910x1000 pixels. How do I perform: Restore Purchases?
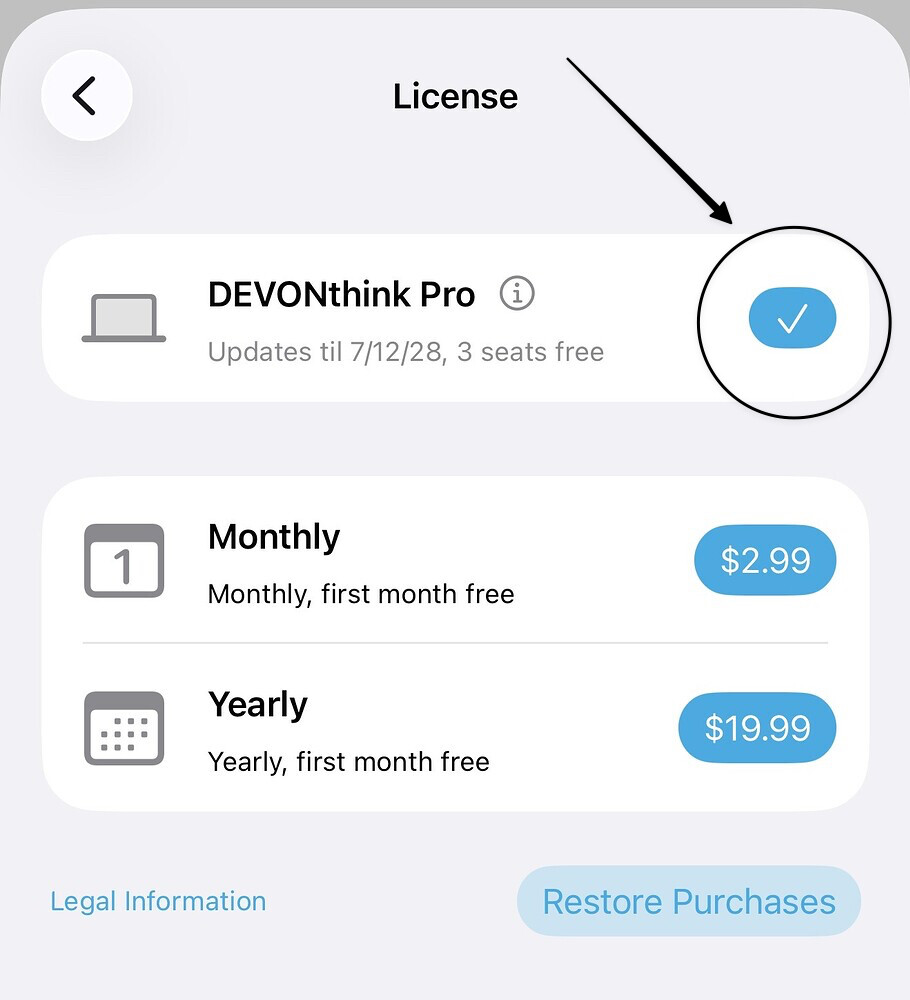coord(688,901)
